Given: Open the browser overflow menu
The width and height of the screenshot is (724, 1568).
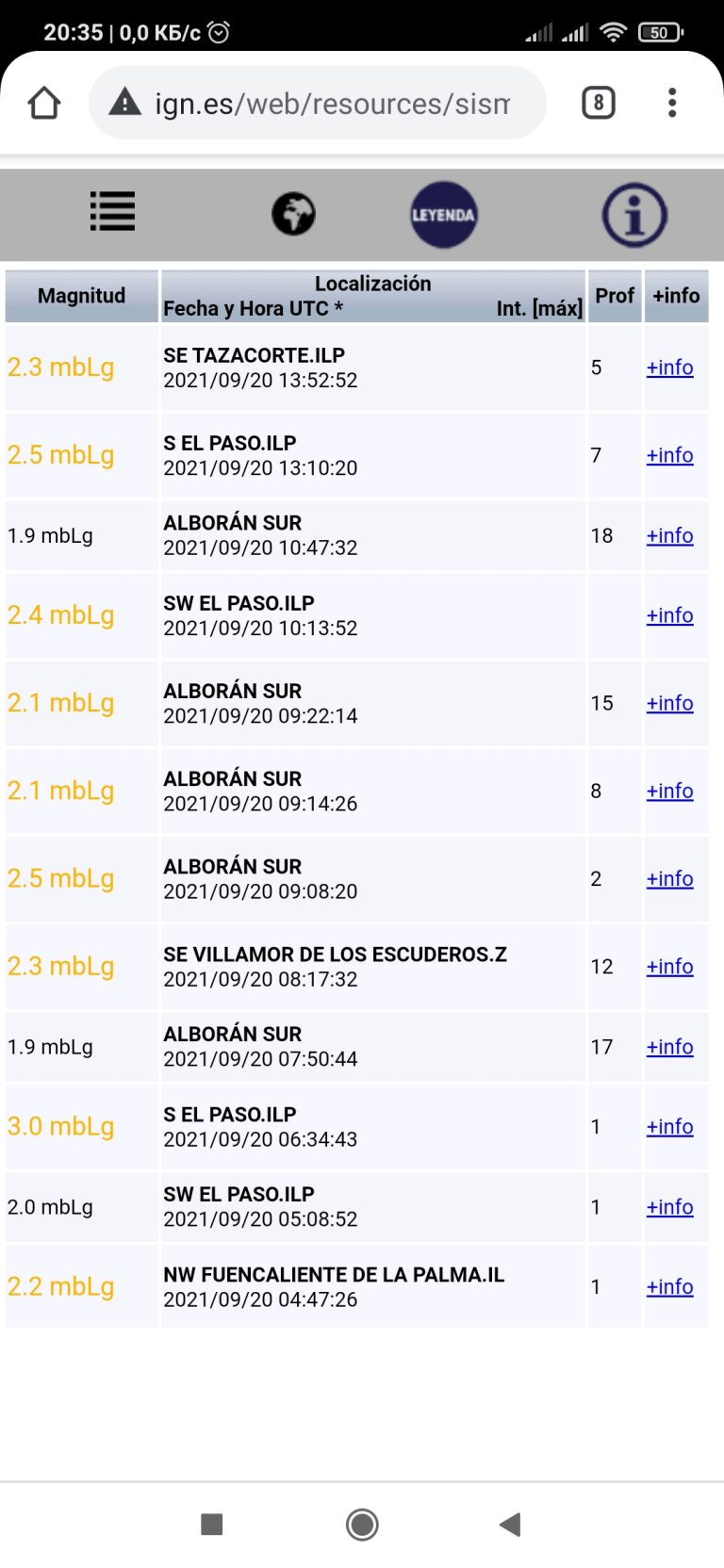Looking at the screenshot, I should coord(672,103).
